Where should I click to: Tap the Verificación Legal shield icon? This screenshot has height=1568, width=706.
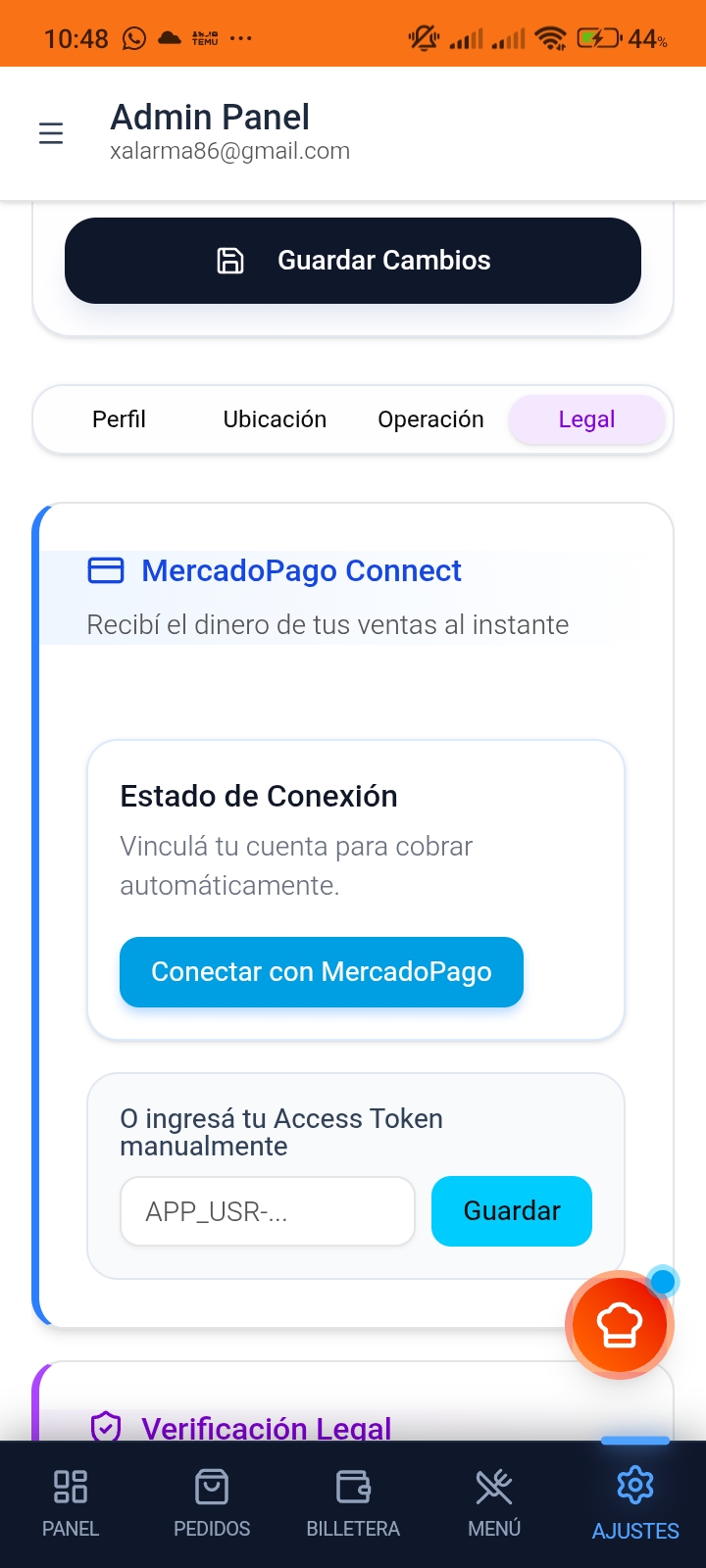coord(108,1429)
